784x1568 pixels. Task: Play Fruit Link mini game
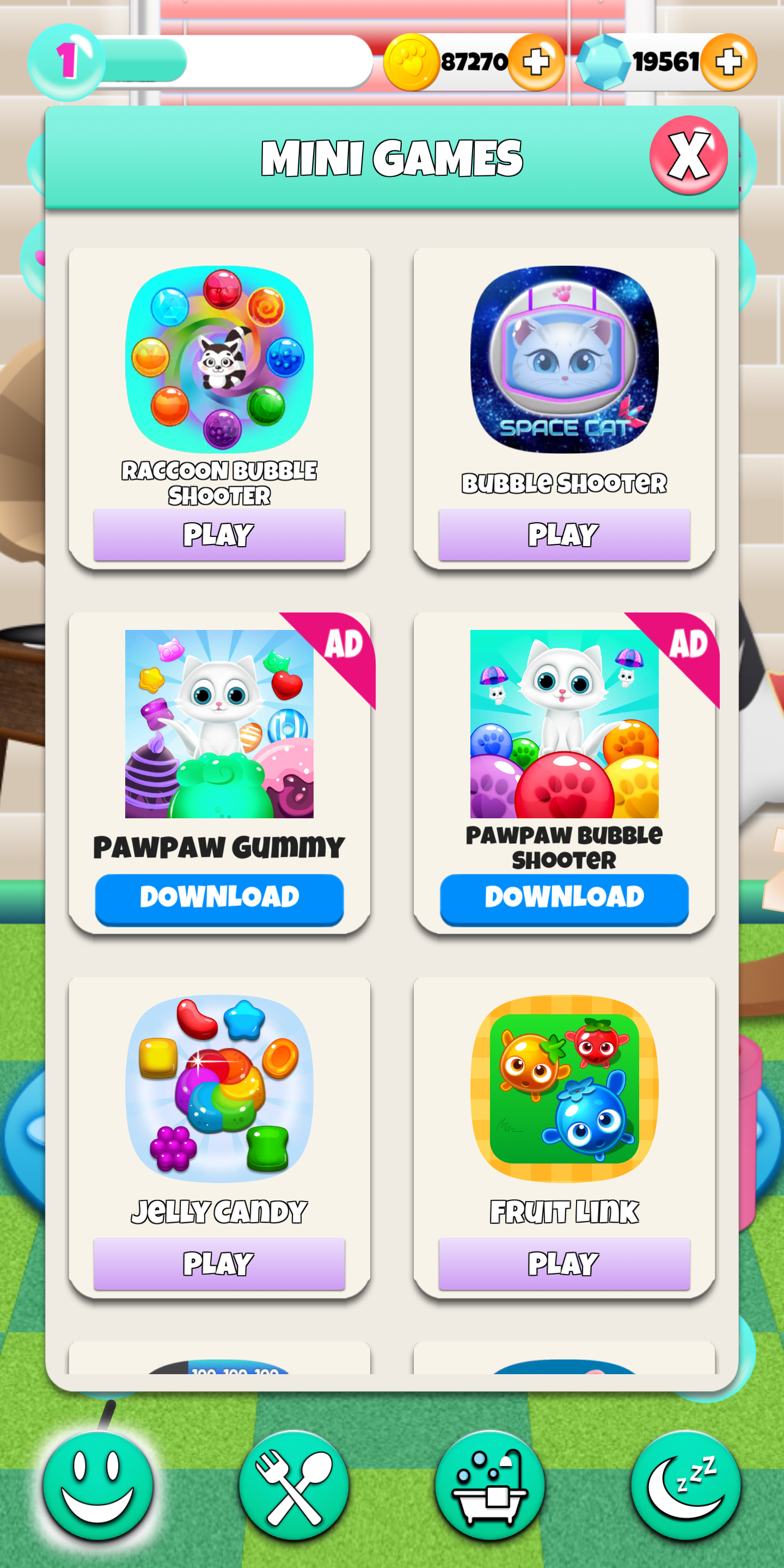point(563,1263)
